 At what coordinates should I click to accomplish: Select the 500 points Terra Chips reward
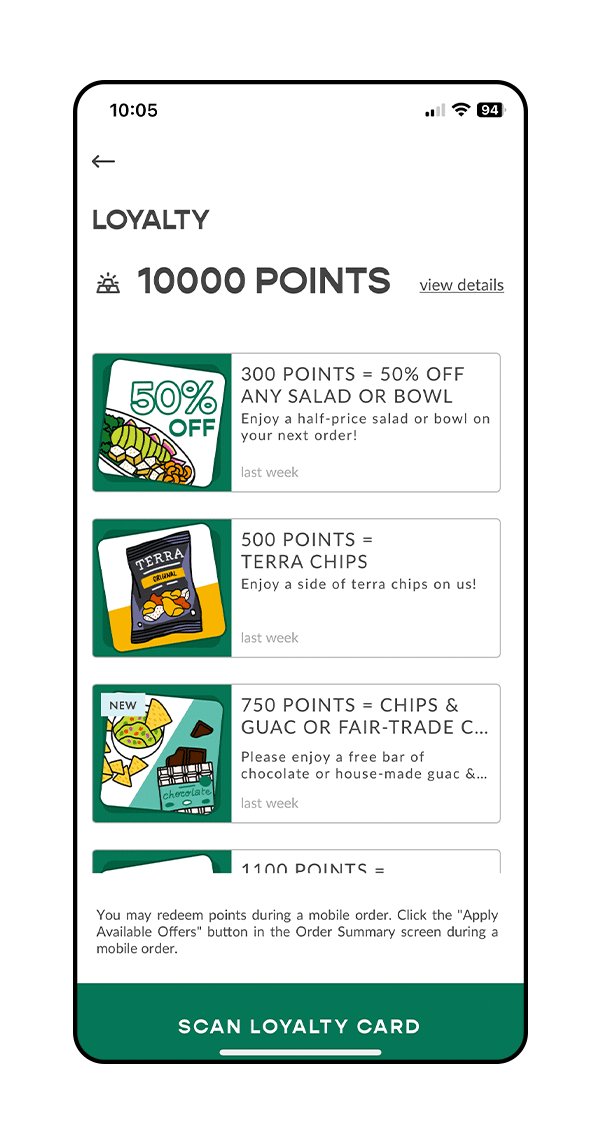pyautogui.click(x=296, y=588)
